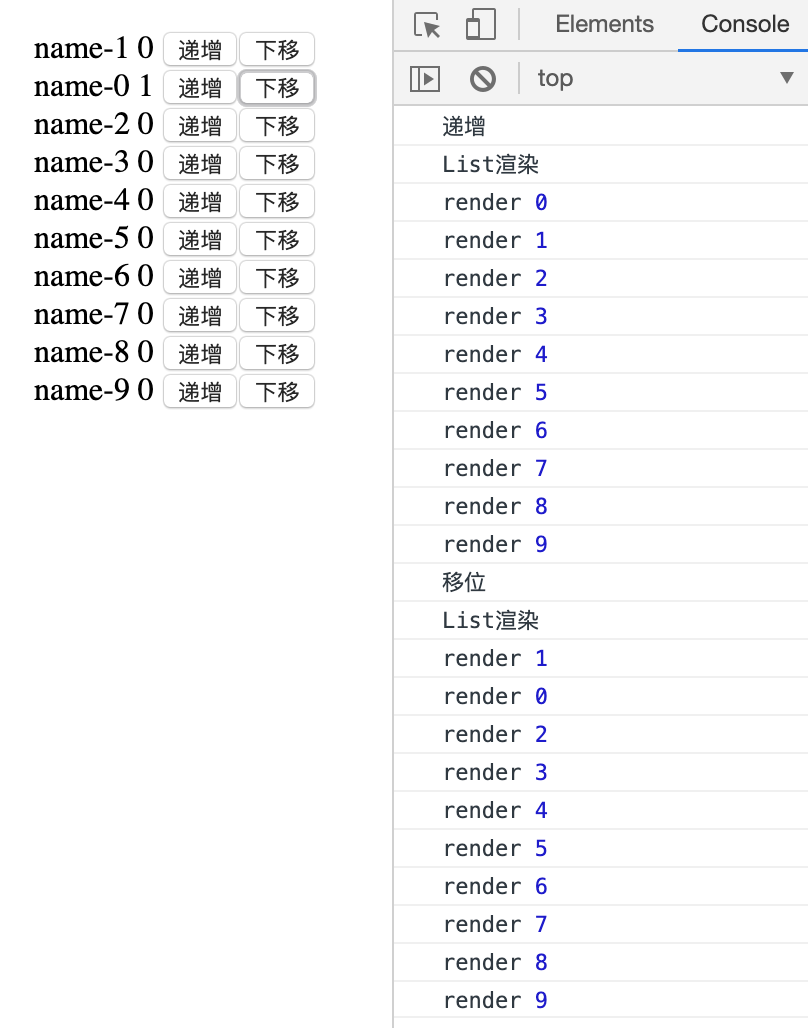
Task: Move name-7 down using 下移
Action: point(277,315)
